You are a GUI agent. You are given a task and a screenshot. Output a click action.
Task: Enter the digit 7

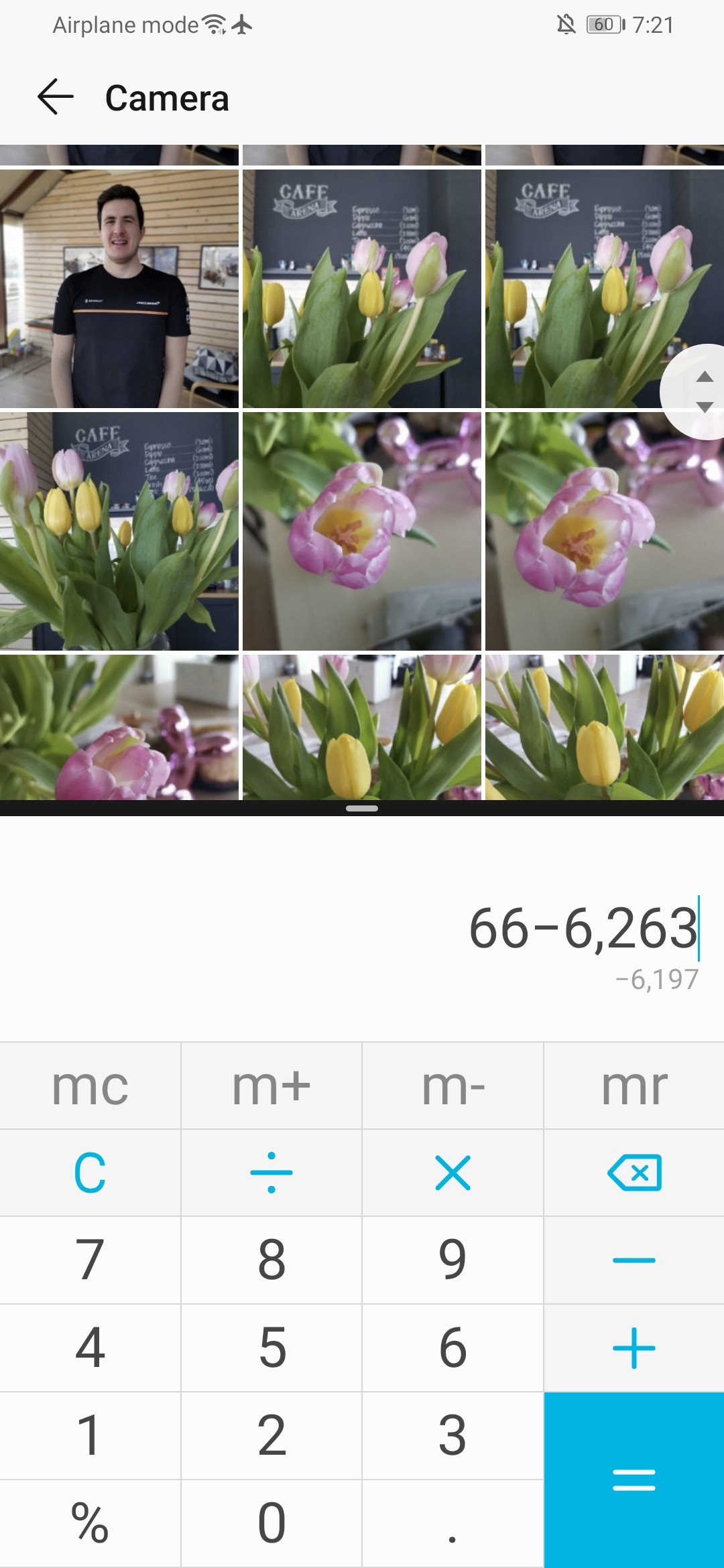point(90,1260)
